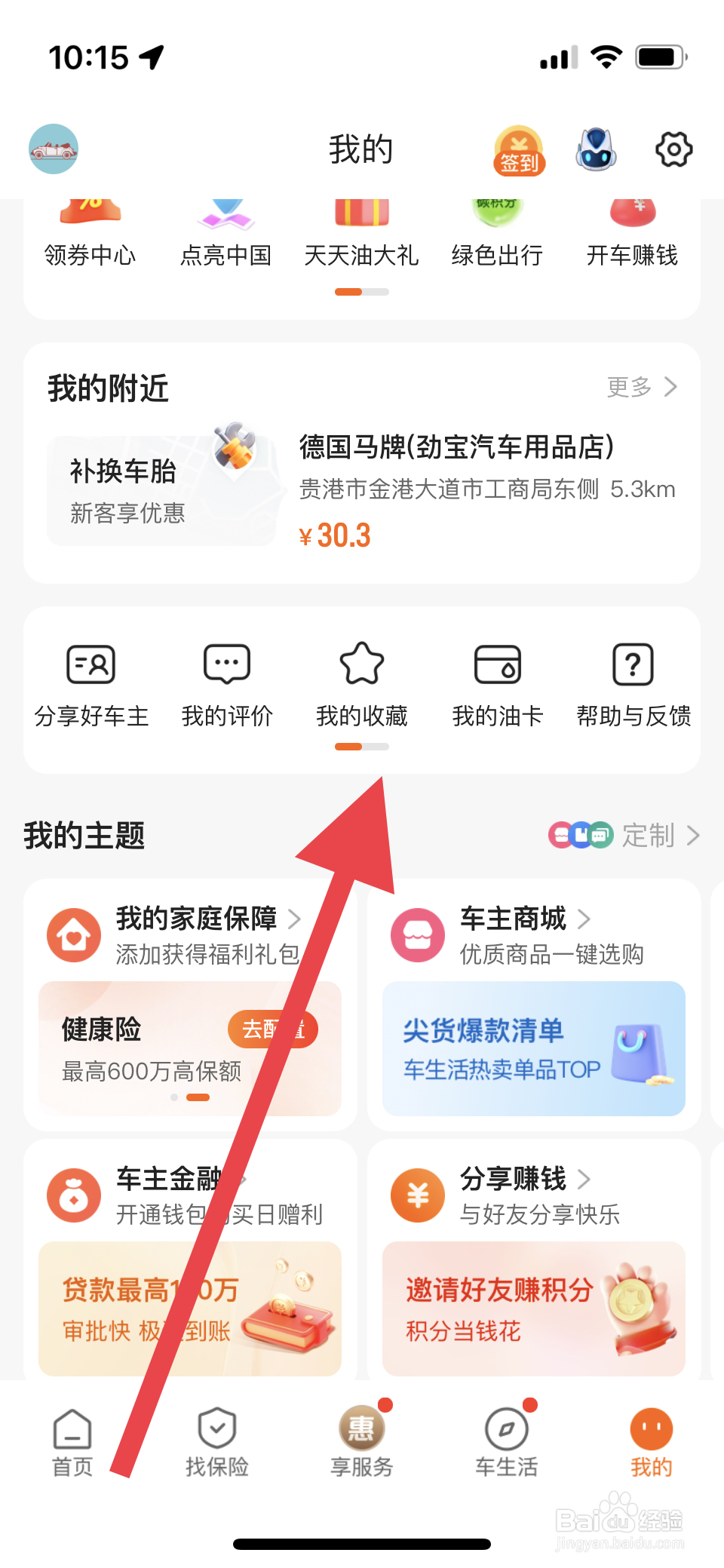This screenshot has height=1568, width=724.
Task: Open 我的收藏 favorites star icon
Action: [361, 683]
